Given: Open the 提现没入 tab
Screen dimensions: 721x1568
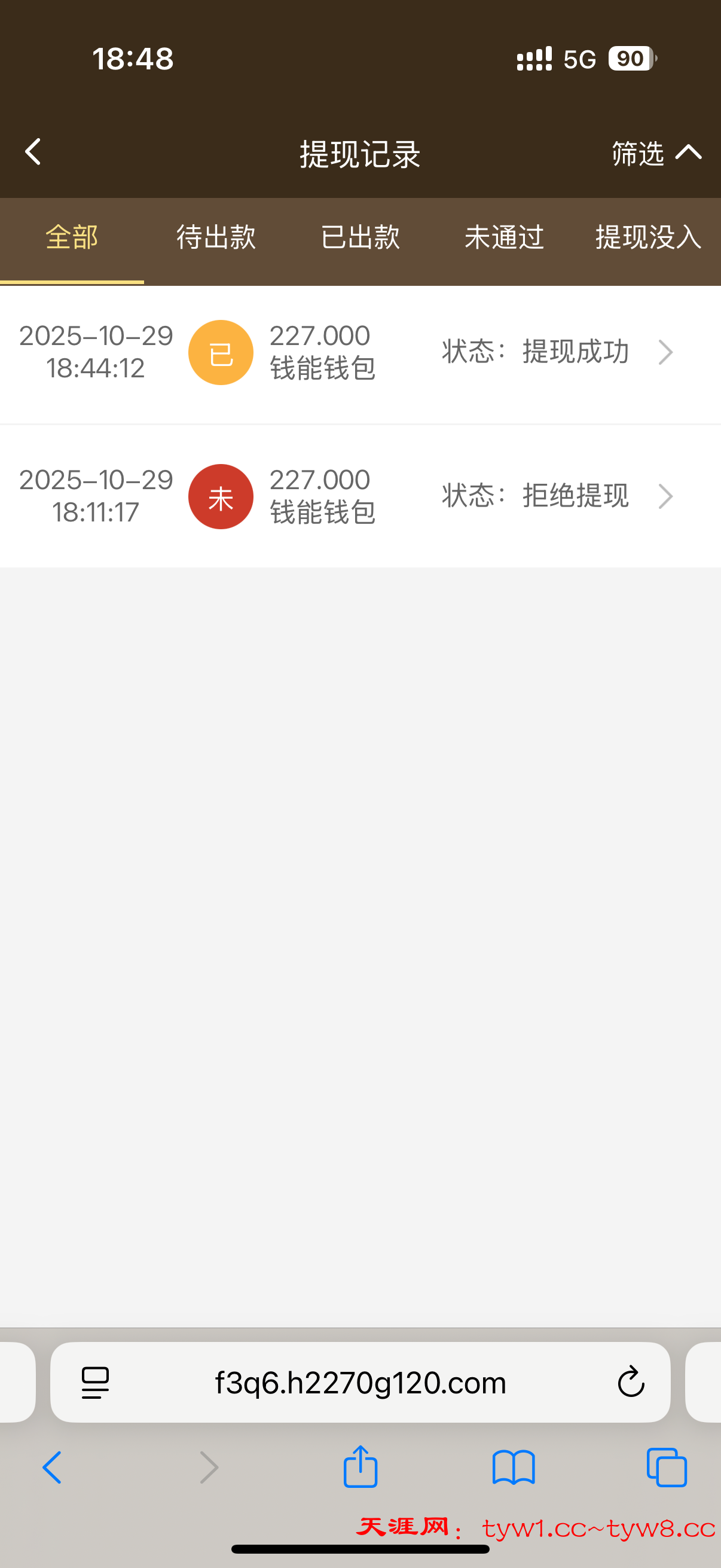Looking at the screenshot, I should click(647, 237).
